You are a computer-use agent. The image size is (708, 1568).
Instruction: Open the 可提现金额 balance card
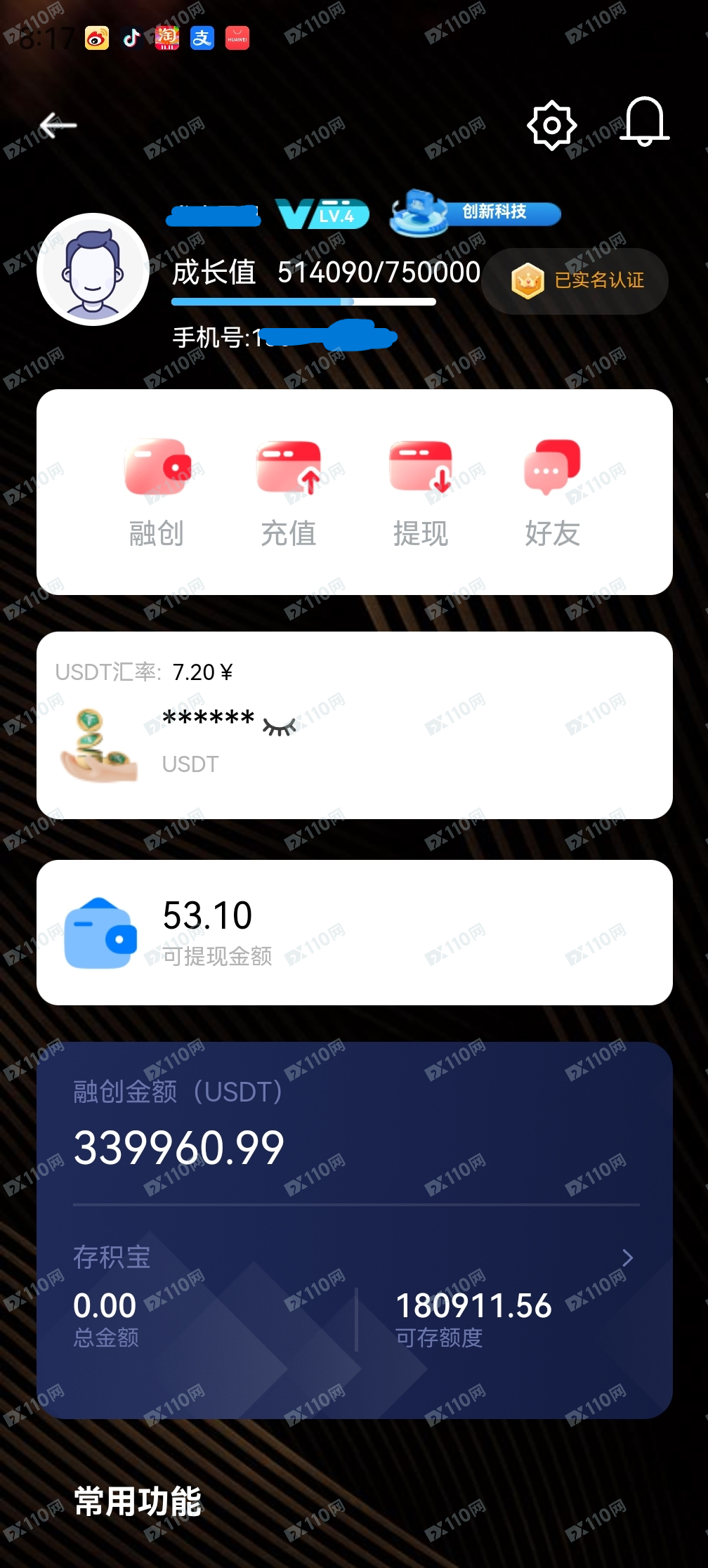[354, 932]
